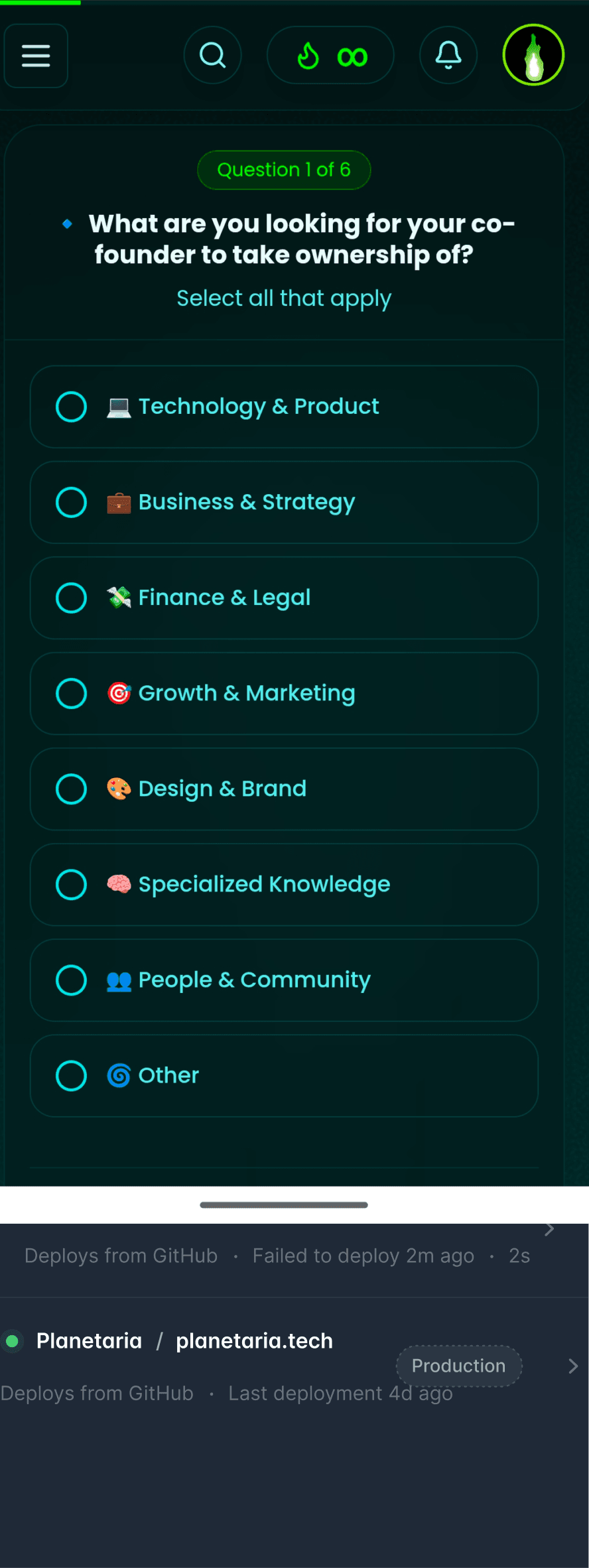Viewport: 589px width, 1568px height.
Task: Open the profile avatar
Action: coord(533,55)
